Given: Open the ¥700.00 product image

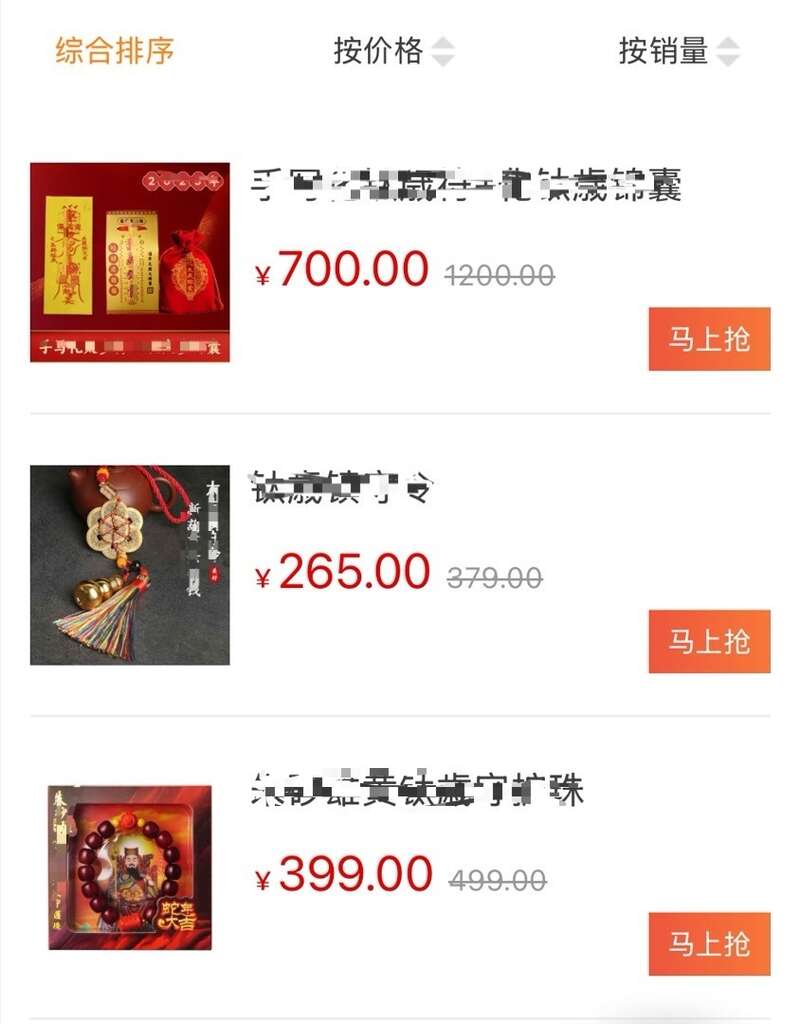Looking at the screenshot, I should (130, 262).
